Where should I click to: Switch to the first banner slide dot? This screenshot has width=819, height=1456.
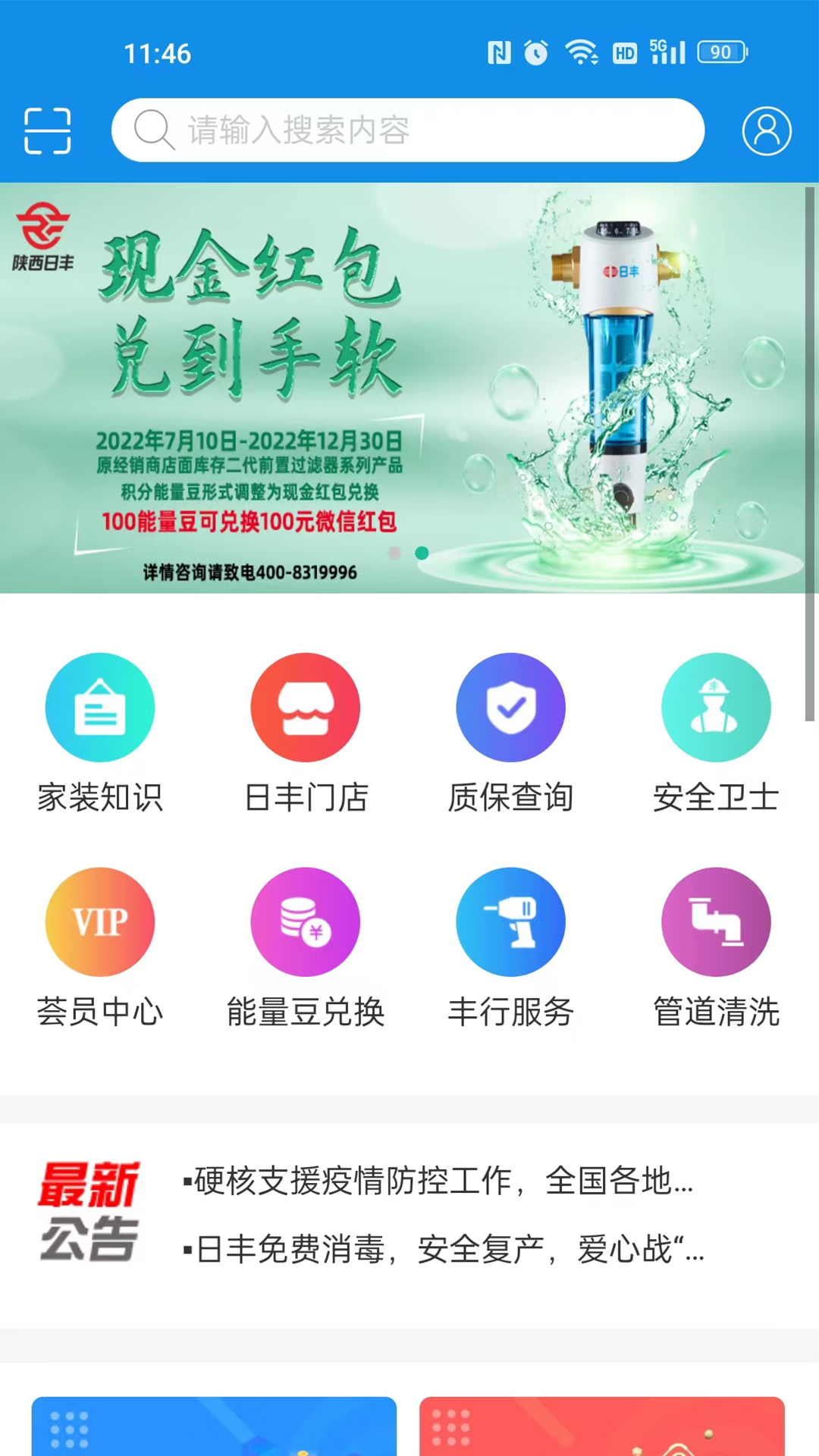click(394, 554)
